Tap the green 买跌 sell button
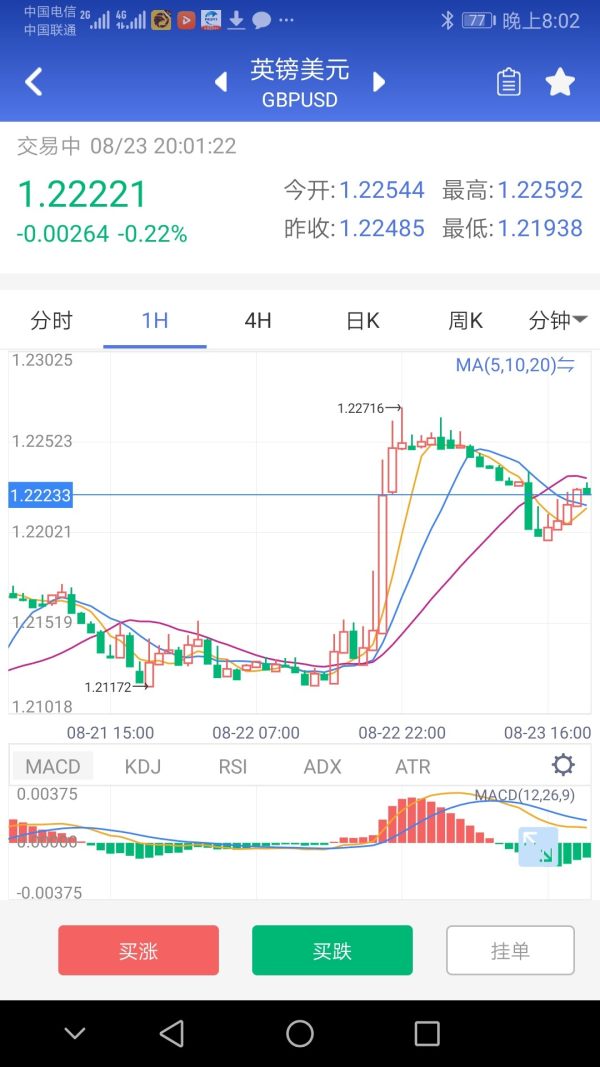The width and height of the screenshot is (600, 1067). tap(332, 950)
